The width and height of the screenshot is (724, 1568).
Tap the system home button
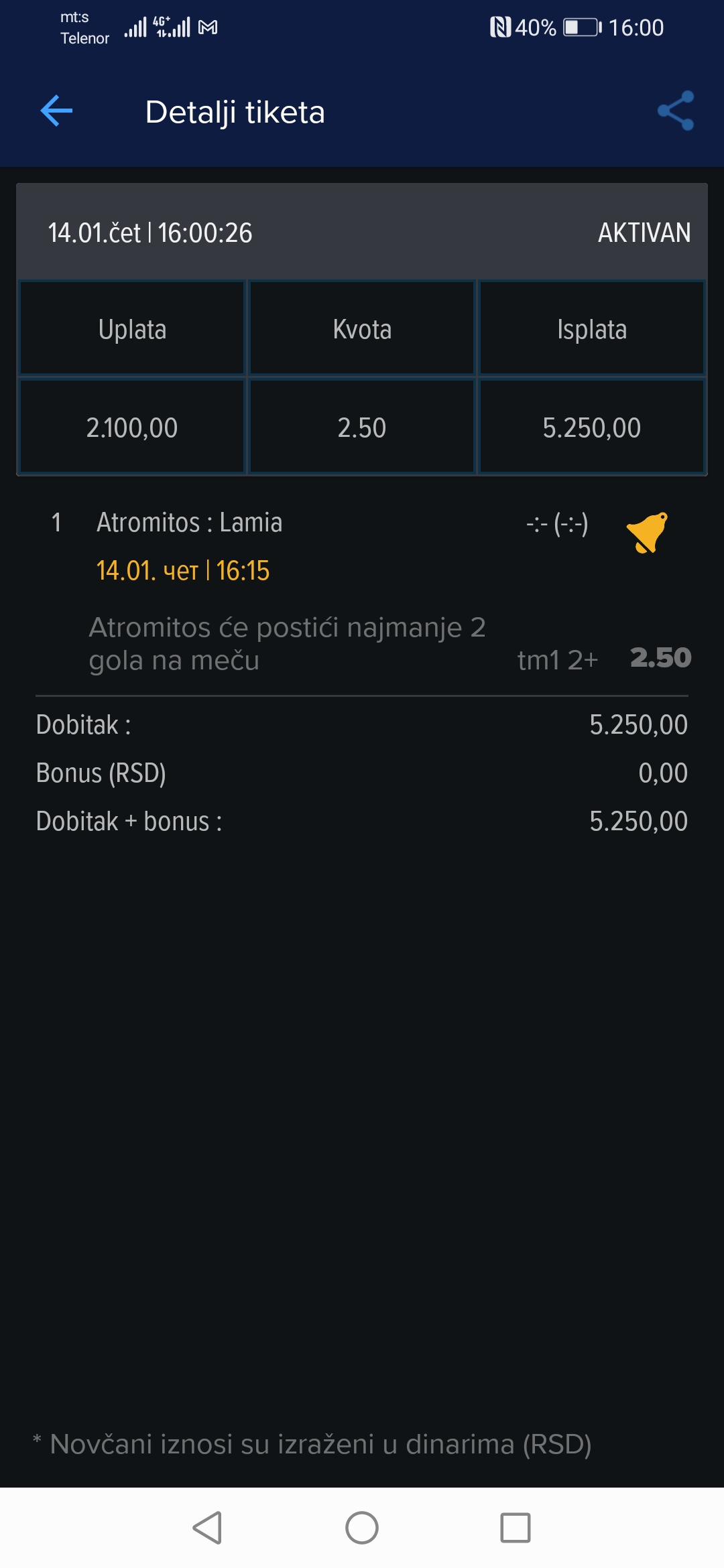[x=362, y=1528]
